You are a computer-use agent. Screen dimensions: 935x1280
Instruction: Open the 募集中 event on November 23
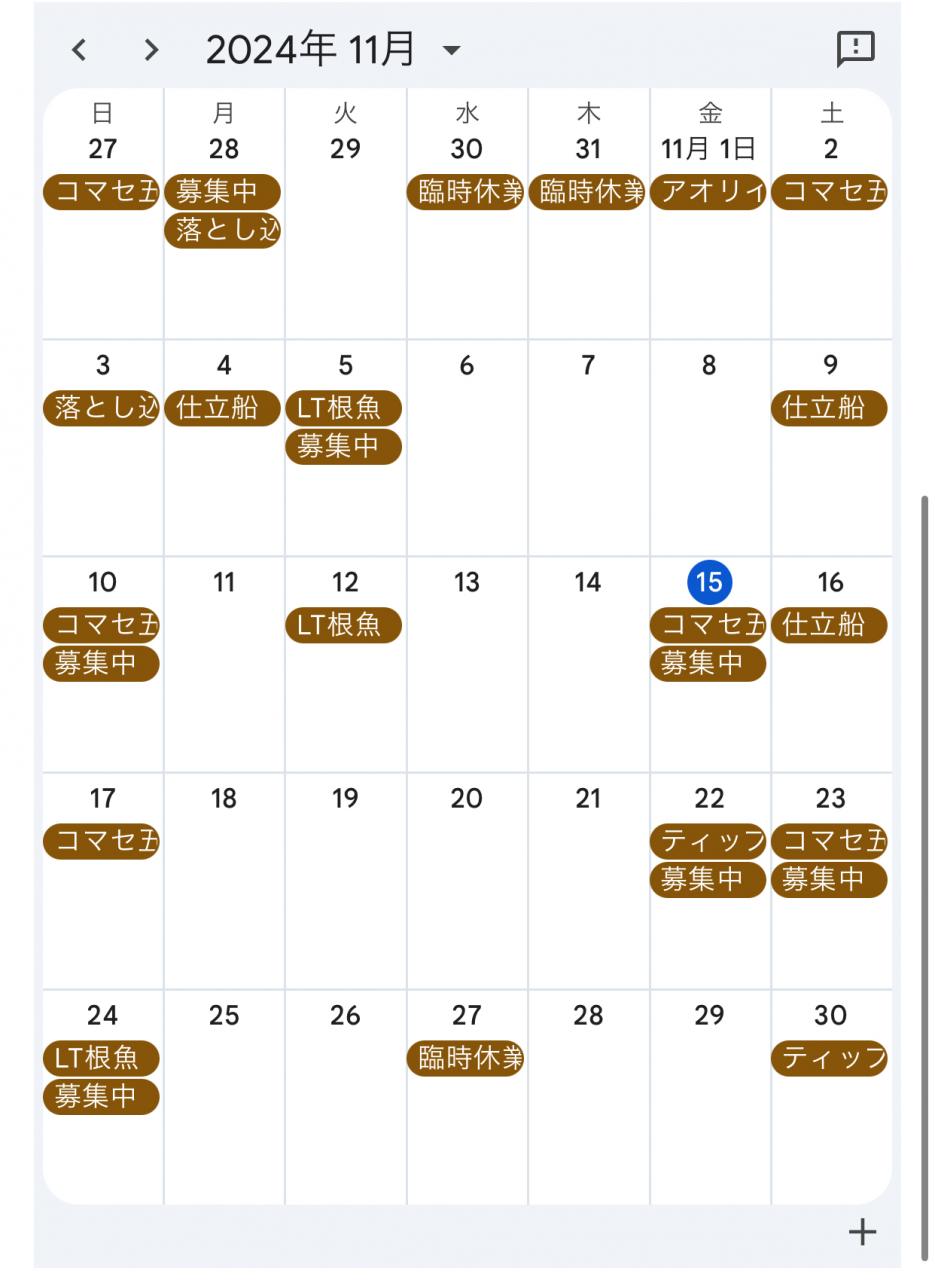(829, 880)
